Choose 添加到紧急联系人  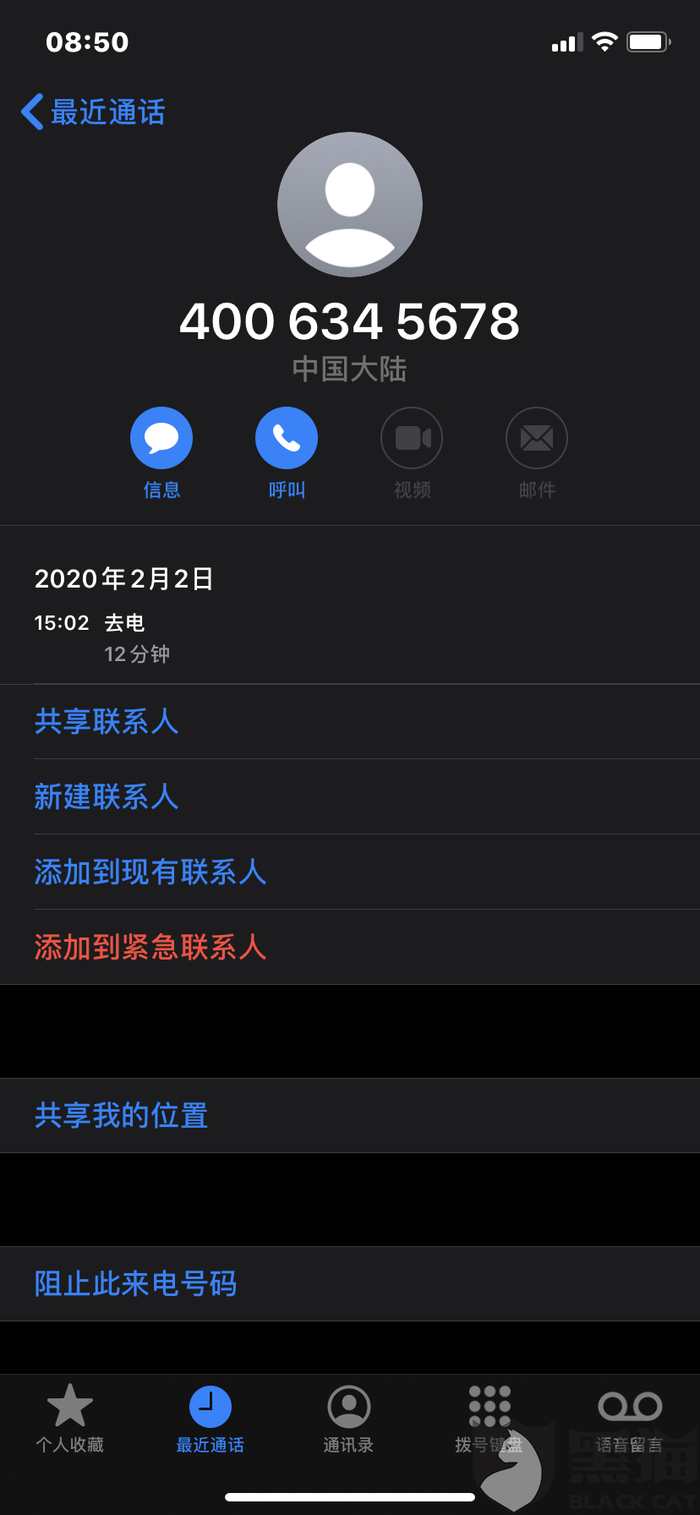(150, 947)
